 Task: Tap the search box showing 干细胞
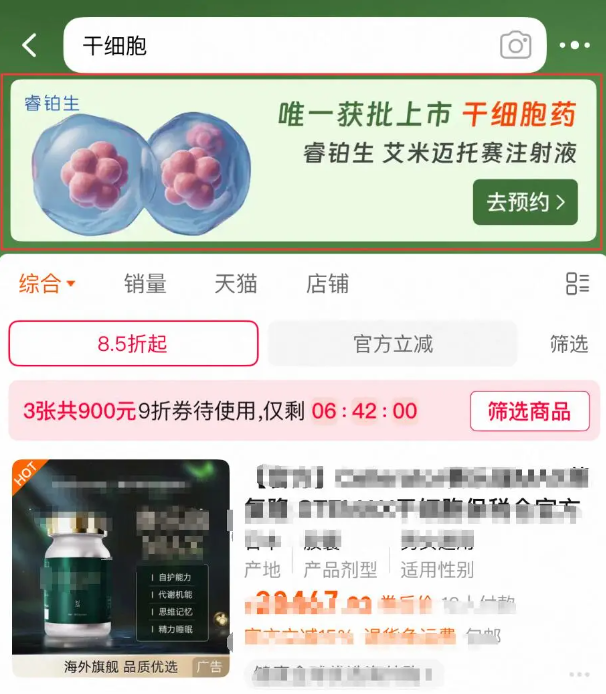[280, 46]
